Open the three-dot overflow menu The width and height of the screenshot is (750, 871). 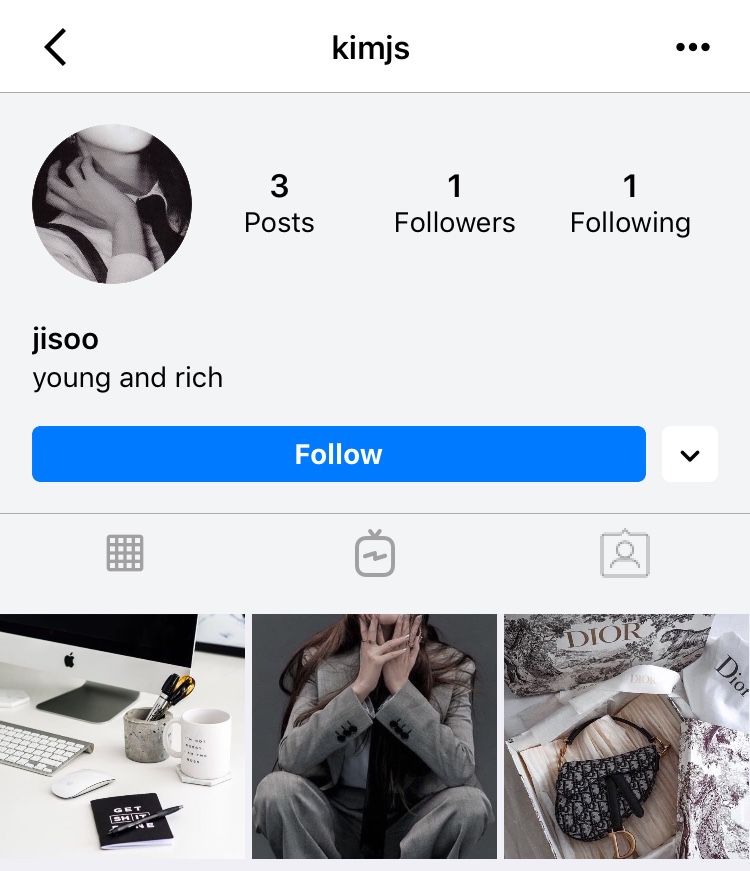click(x=692, y=47)
